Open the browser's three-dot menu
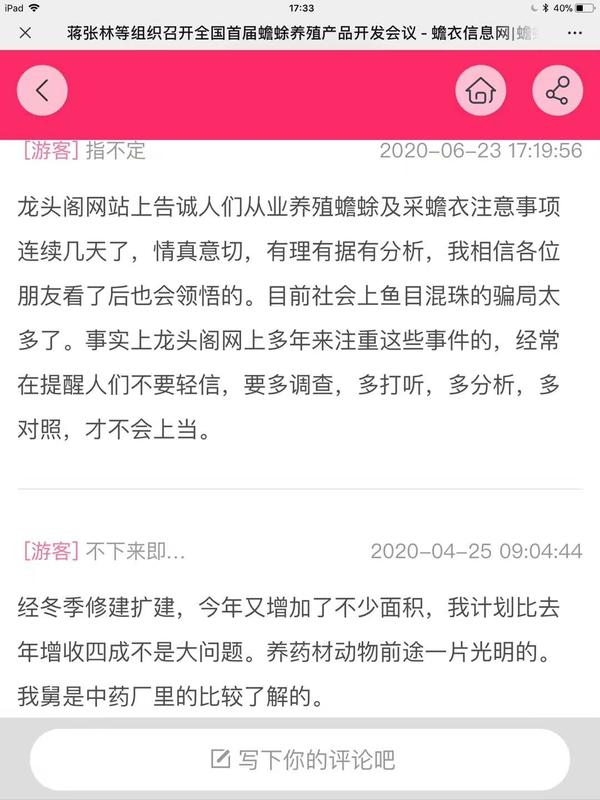Image resolution: width=600 pixels, height=800 pixels. tap(574, 33)
